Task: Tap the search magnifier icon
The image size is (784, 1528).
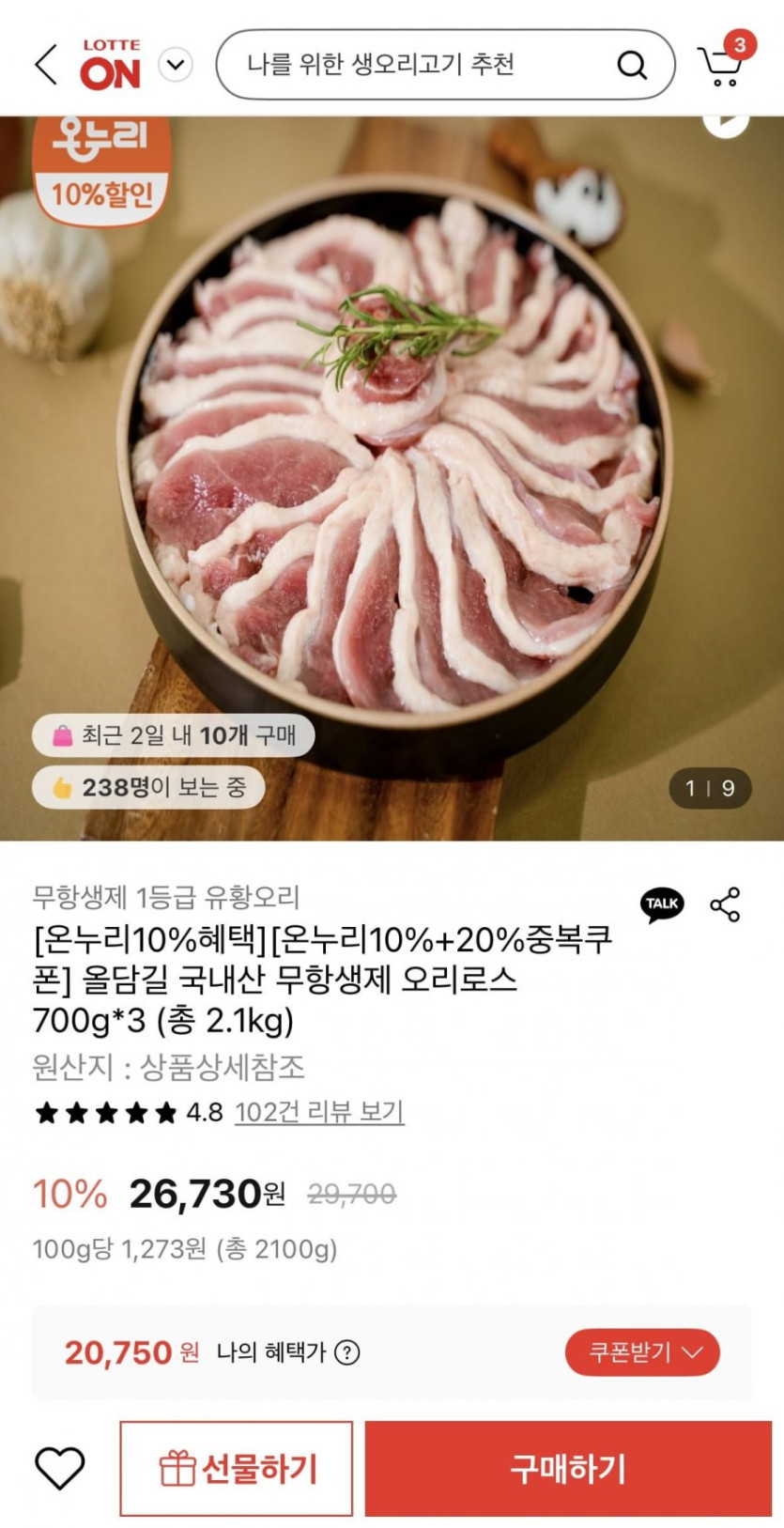Action: click(x=632, y=65)
